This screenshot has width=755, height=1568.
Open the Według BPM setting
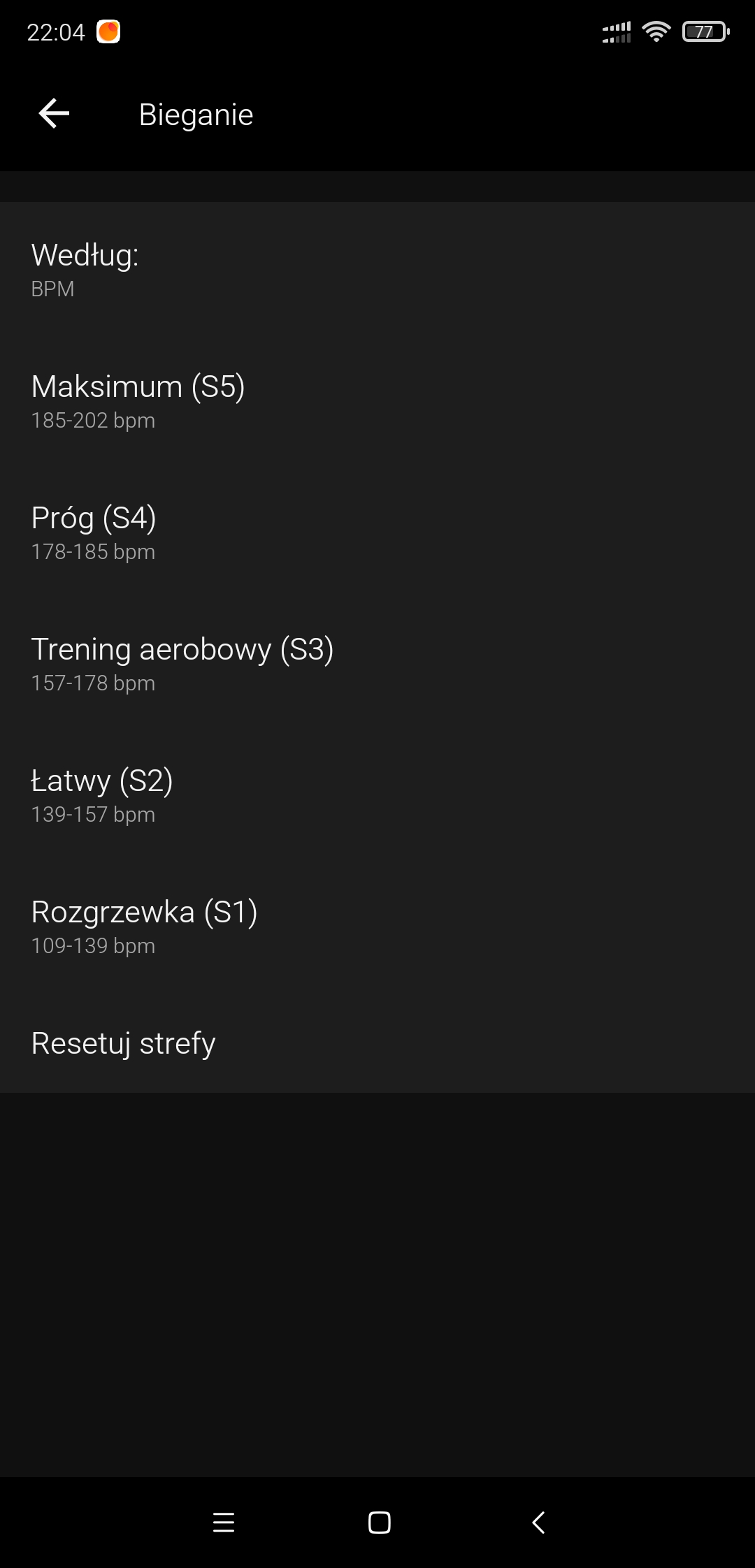point(377,269)
